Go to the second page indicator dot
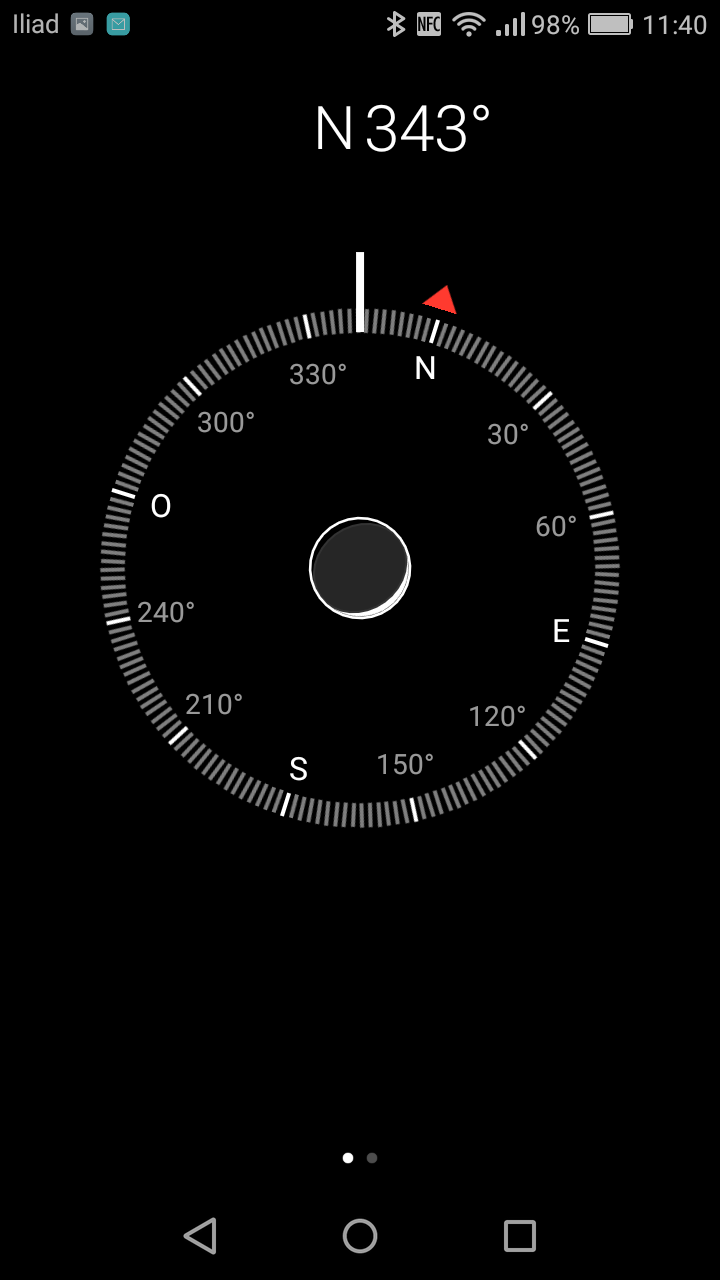 (x=372, y=1158)
